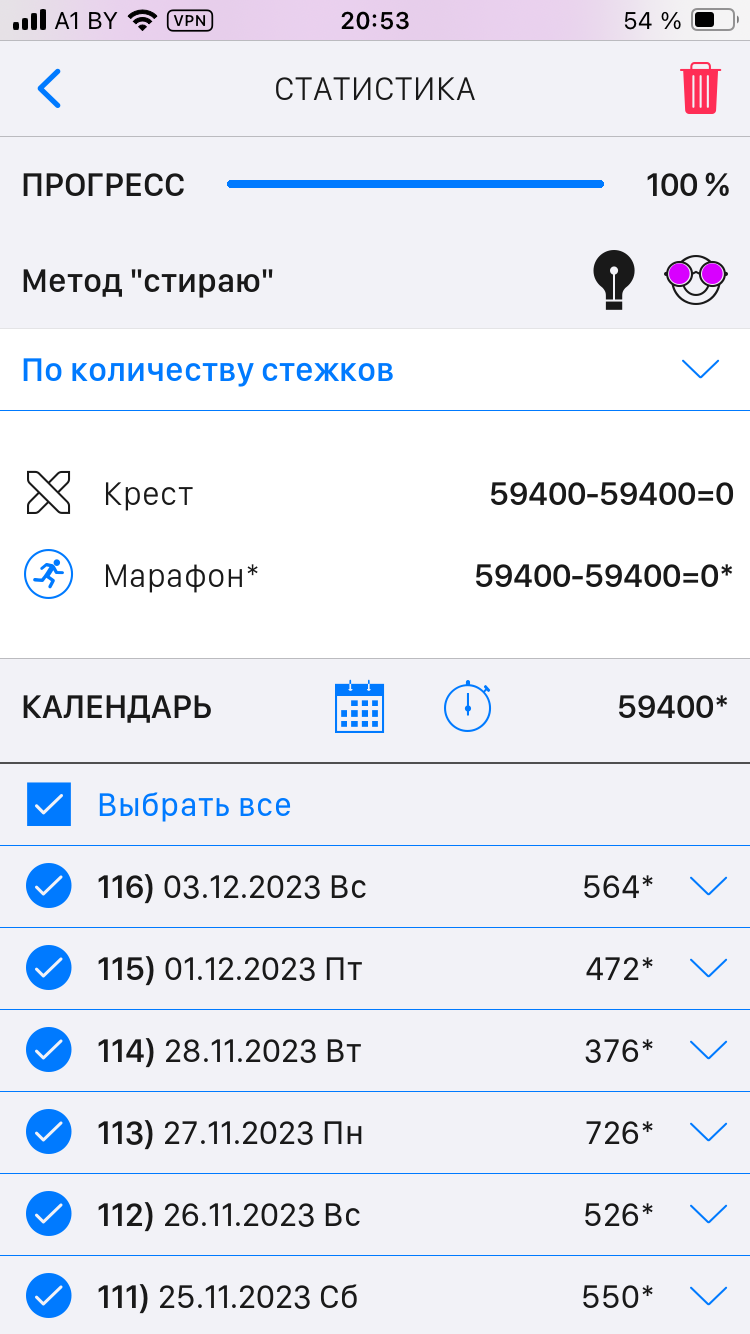Go back from the Статистика screen
750x1334 pixels.
(x=49, y=88)
